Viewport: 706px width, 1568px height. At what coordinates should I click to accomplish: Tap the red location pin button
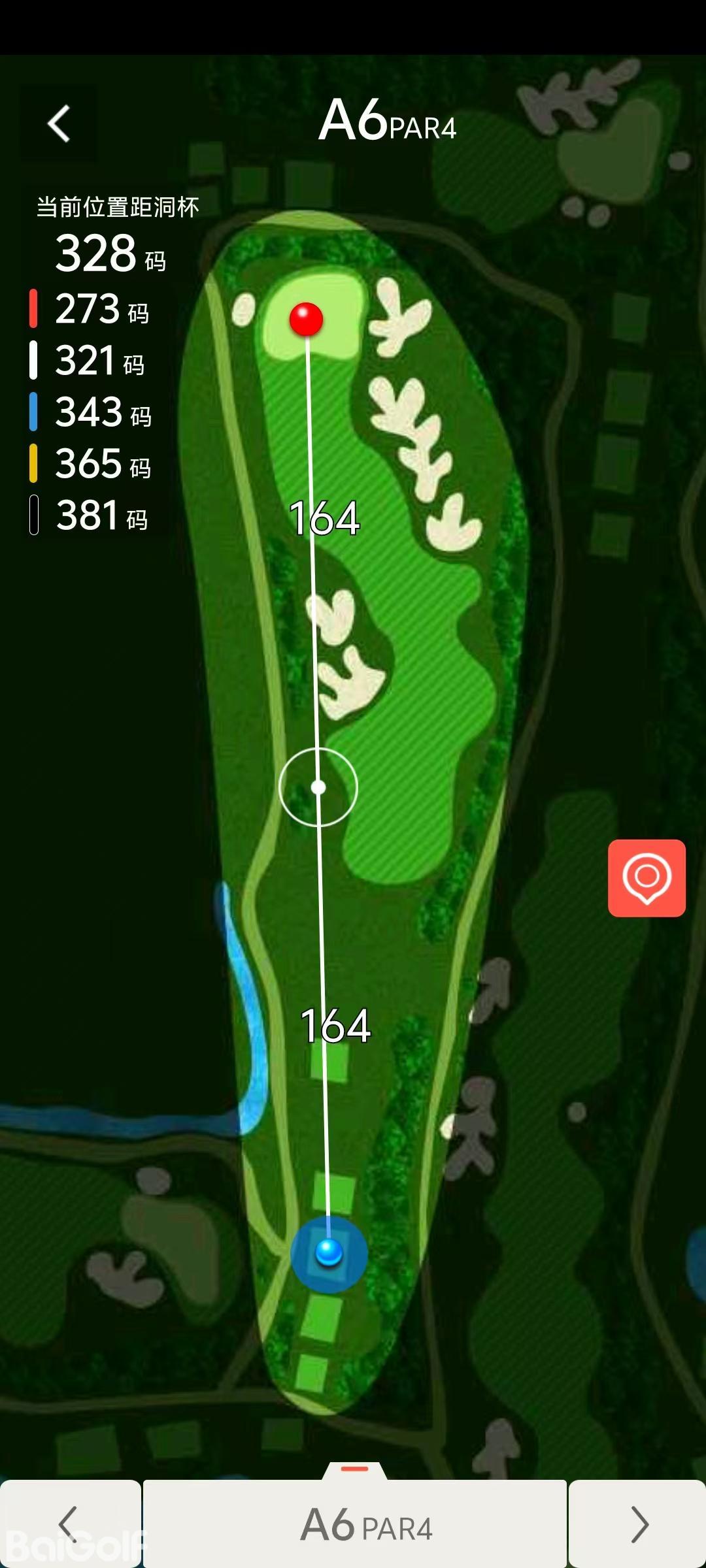coord(647,877)
